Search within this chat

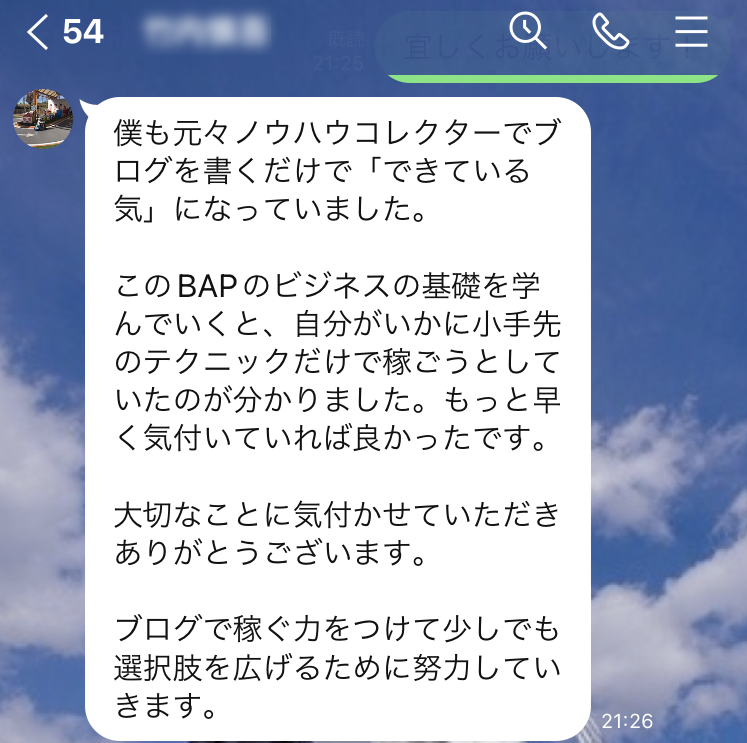click(527, 31)
